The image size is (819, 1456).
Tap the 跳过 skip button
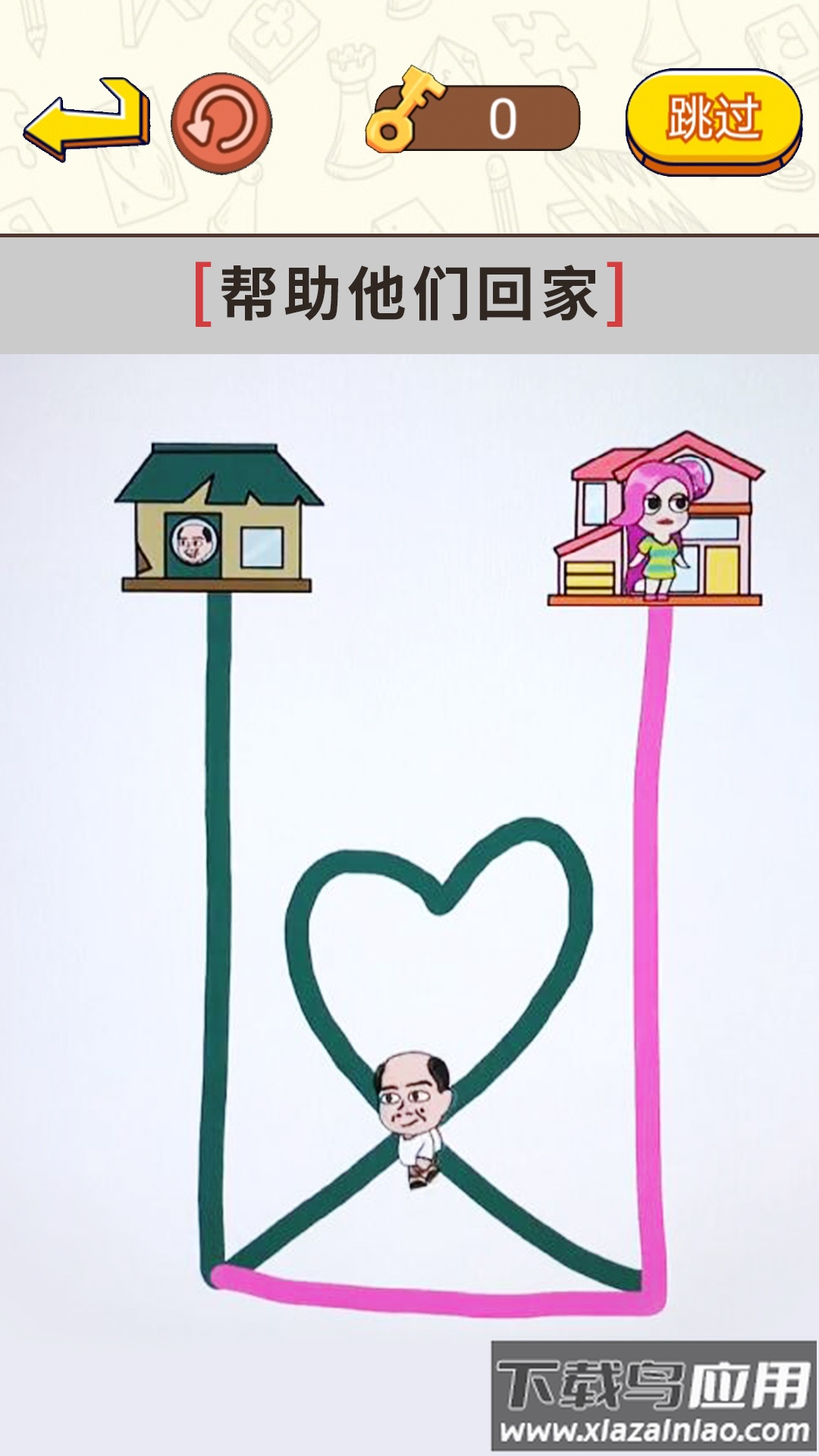[x=713, y=120]
